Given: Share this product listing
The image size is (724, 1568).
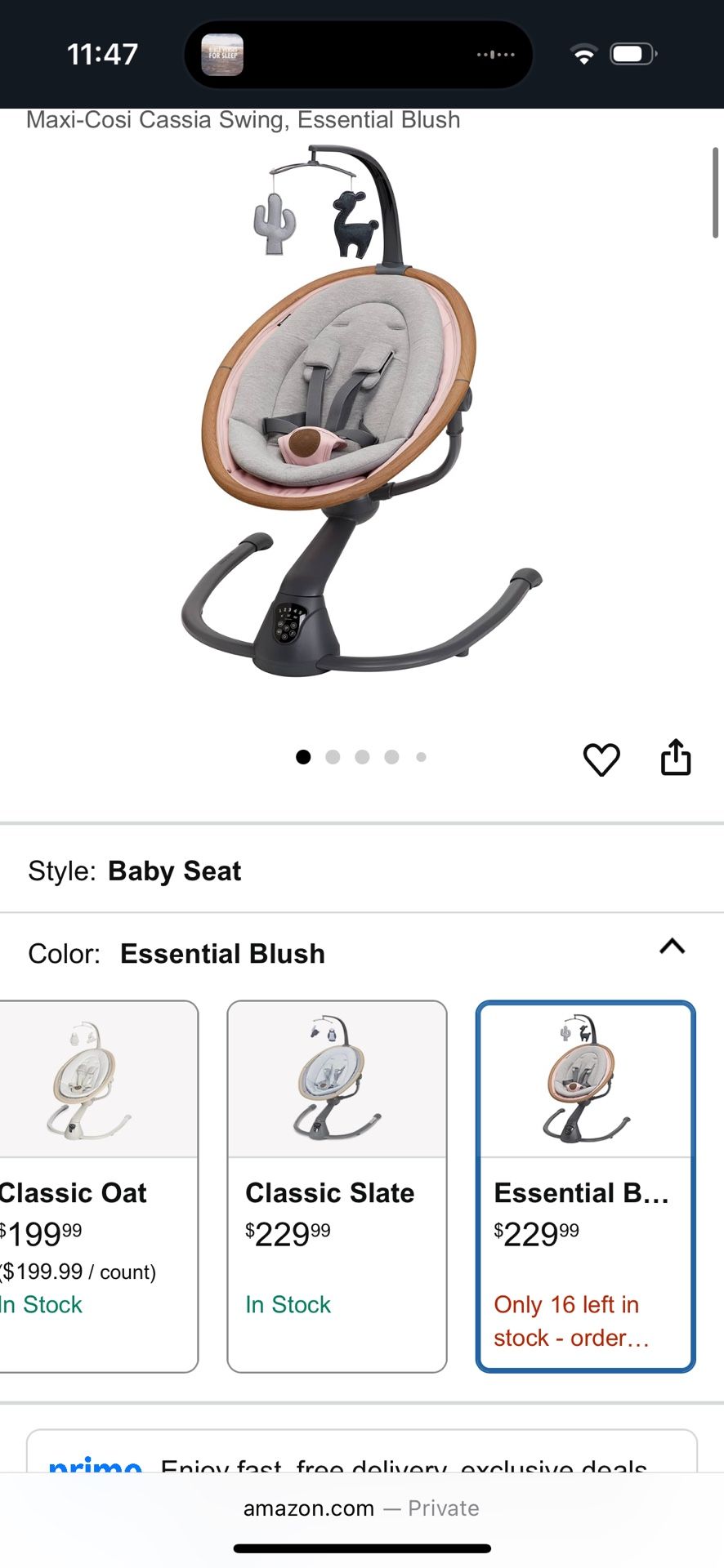Looking at the screenshot, I should [x=675, y=758].
